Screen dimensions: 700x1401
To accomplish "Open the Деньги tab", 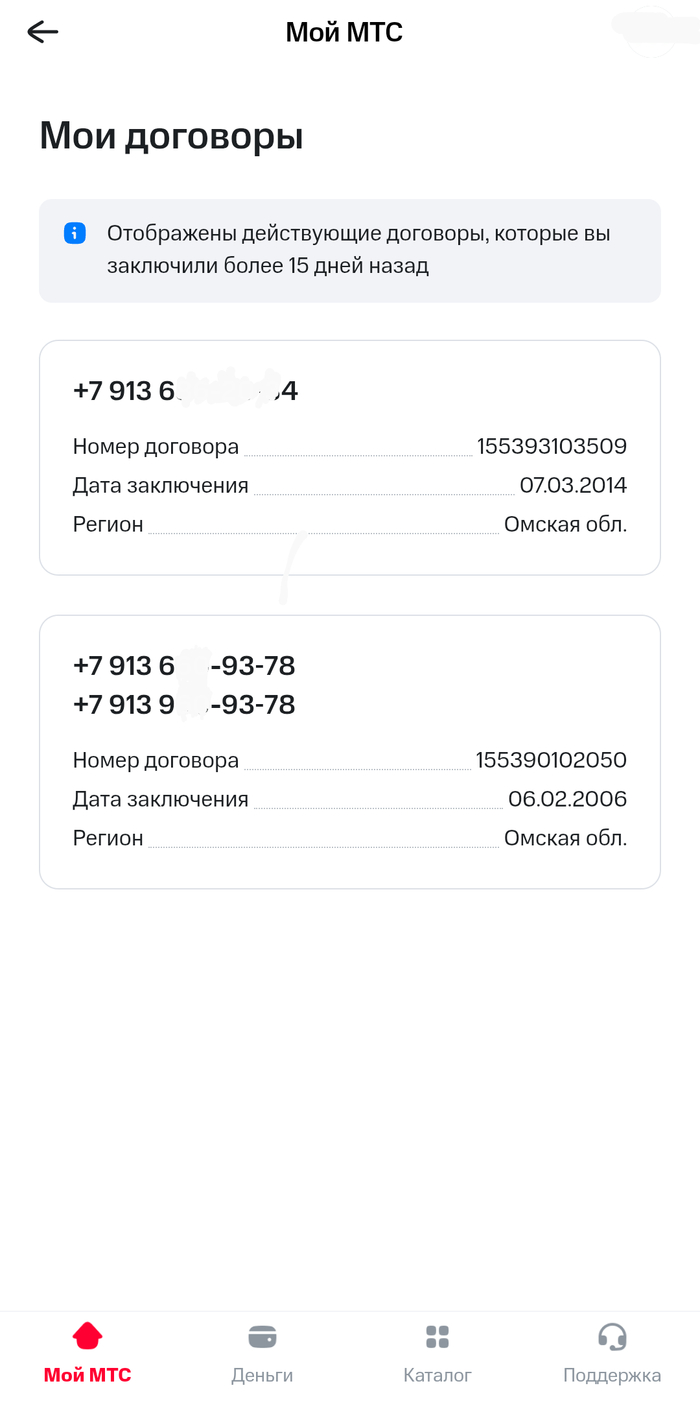I will point(262,1353).
